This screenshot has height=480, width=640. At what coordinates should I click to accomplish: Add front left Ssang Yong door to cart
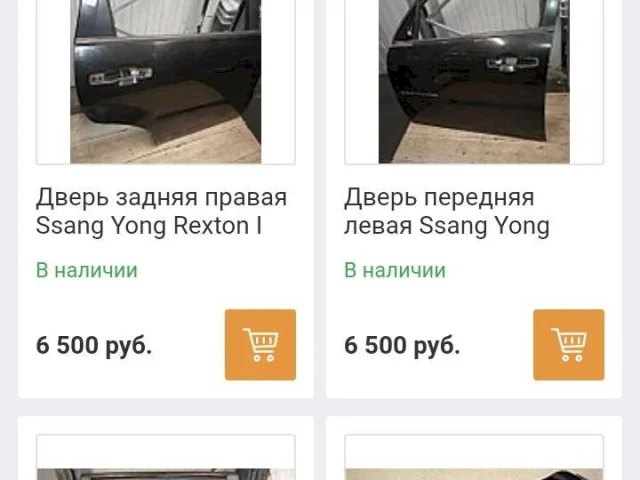[568, 345]
